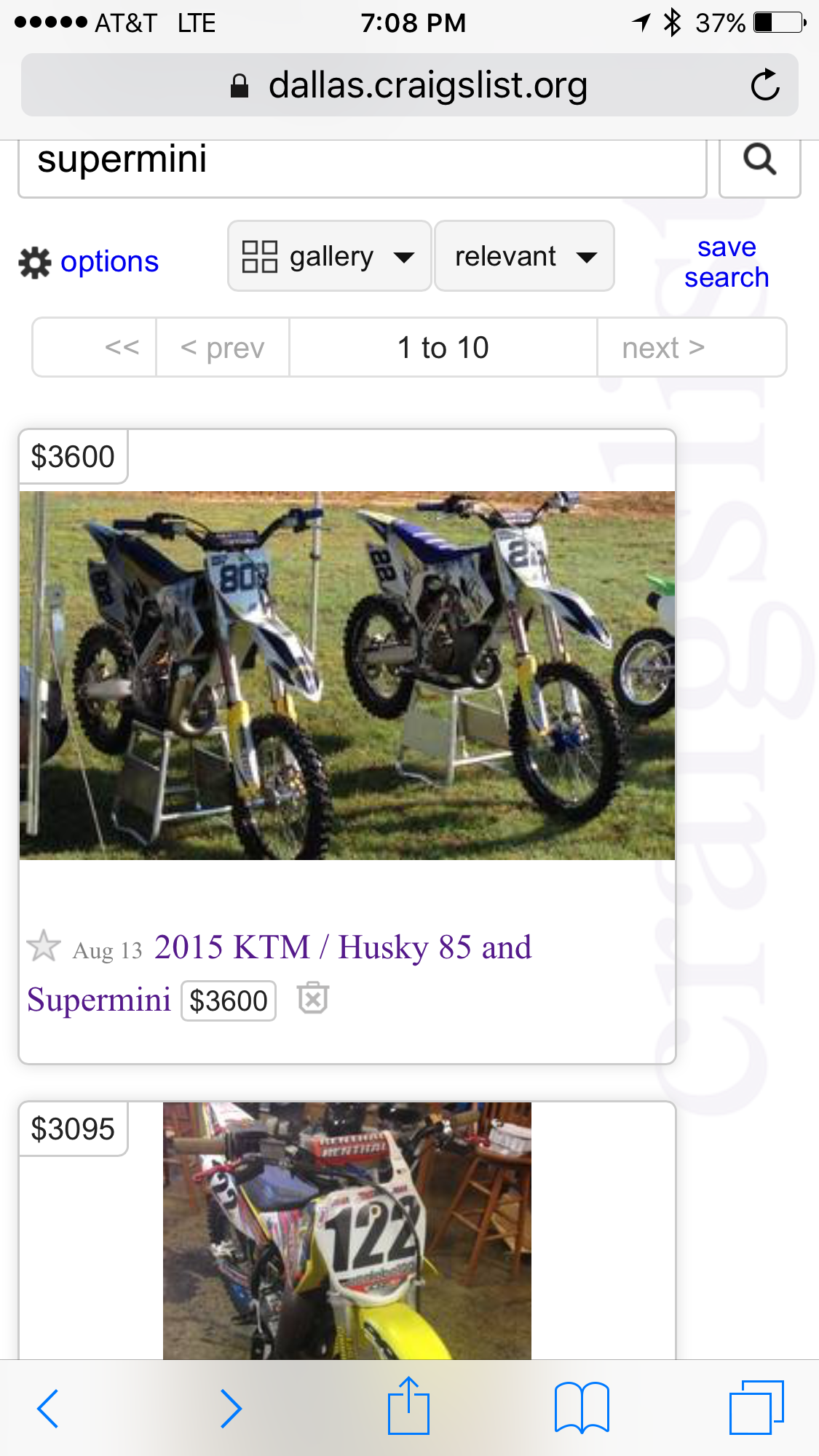The width and height of the screenshot is (819, 1456).
Task: Go to the previous results page
Action: [223, 347]
